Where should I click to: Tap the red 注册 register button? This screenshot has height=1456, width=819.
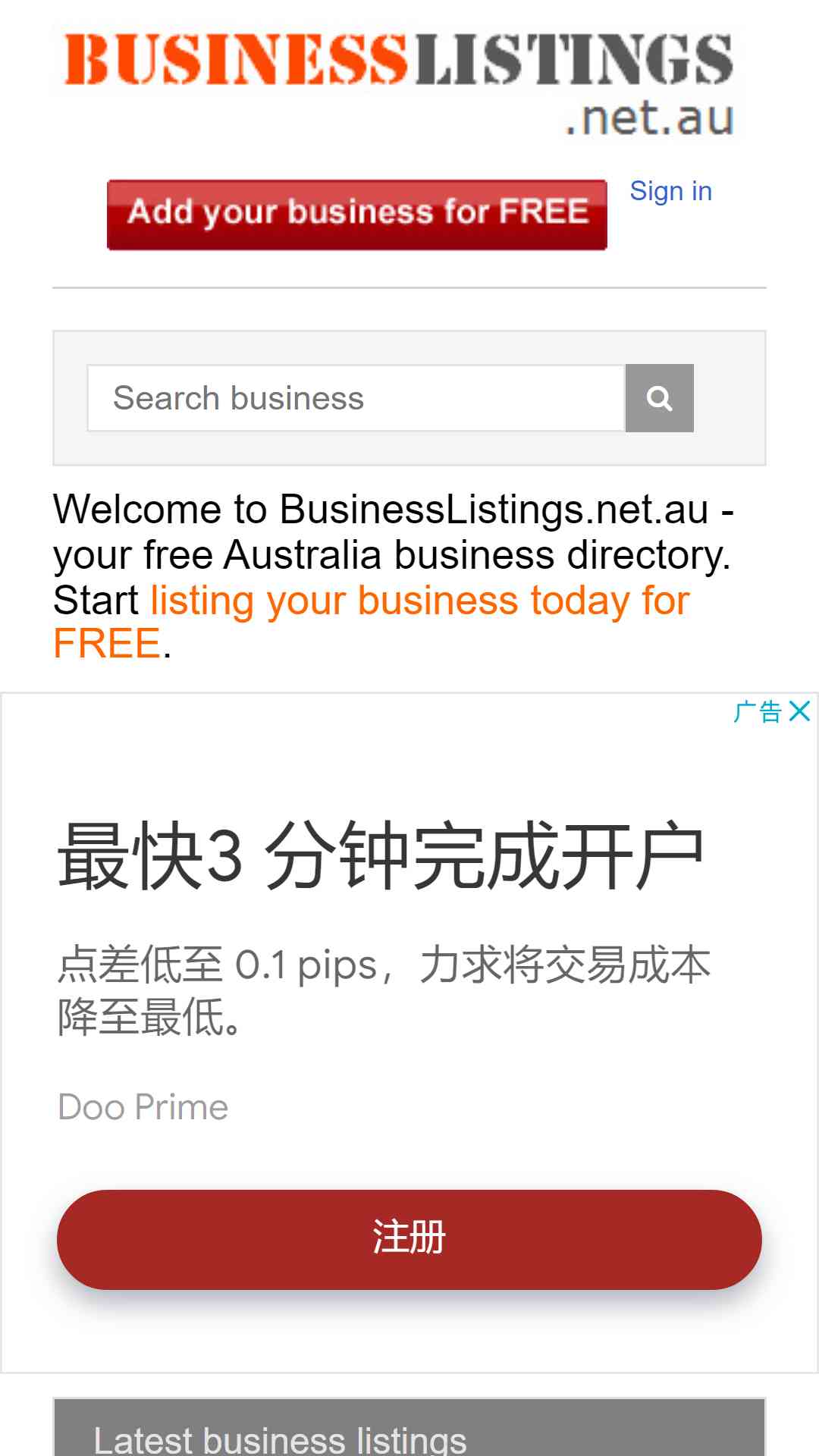(409, 1239)
